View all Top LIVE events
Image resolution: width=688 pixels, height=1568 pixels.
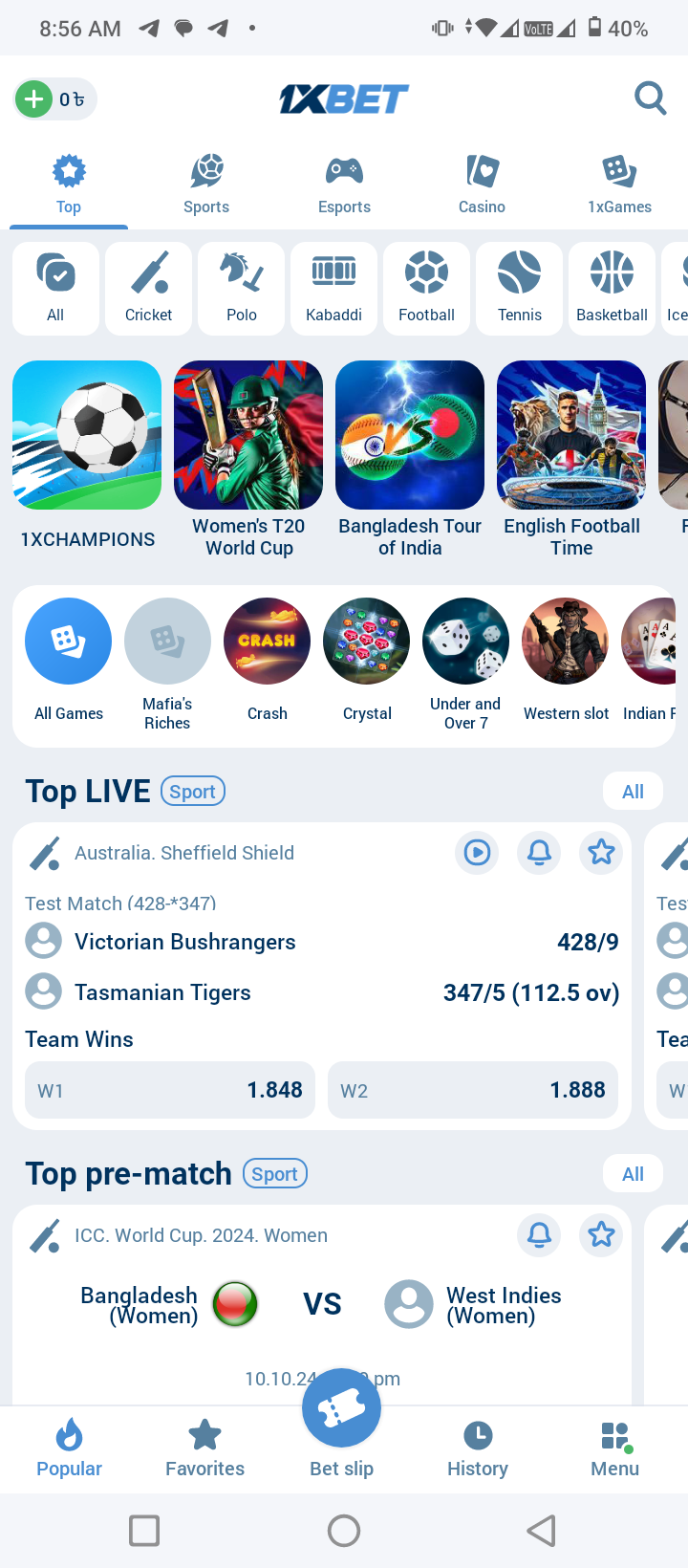pyautogui.click(x=633, y=792)
